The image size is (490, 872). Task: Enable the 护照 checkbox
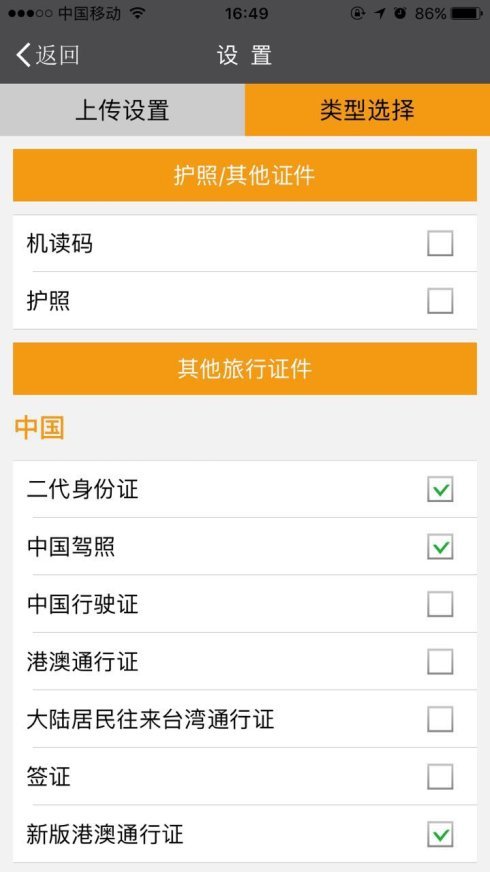(440, 301)
